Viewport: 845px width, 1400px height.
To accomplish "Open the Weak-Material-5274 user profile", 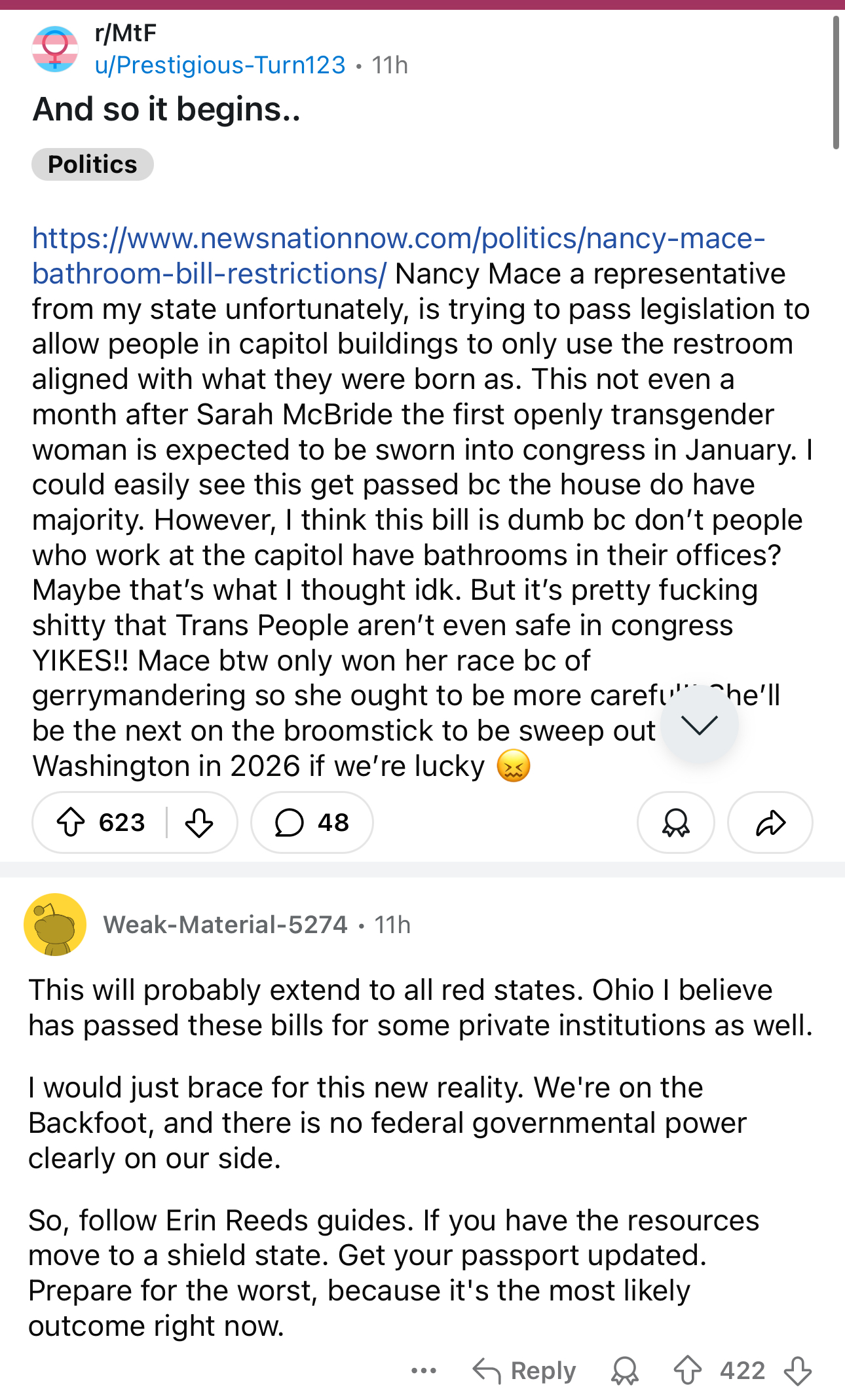I will (x=225, y=925).
